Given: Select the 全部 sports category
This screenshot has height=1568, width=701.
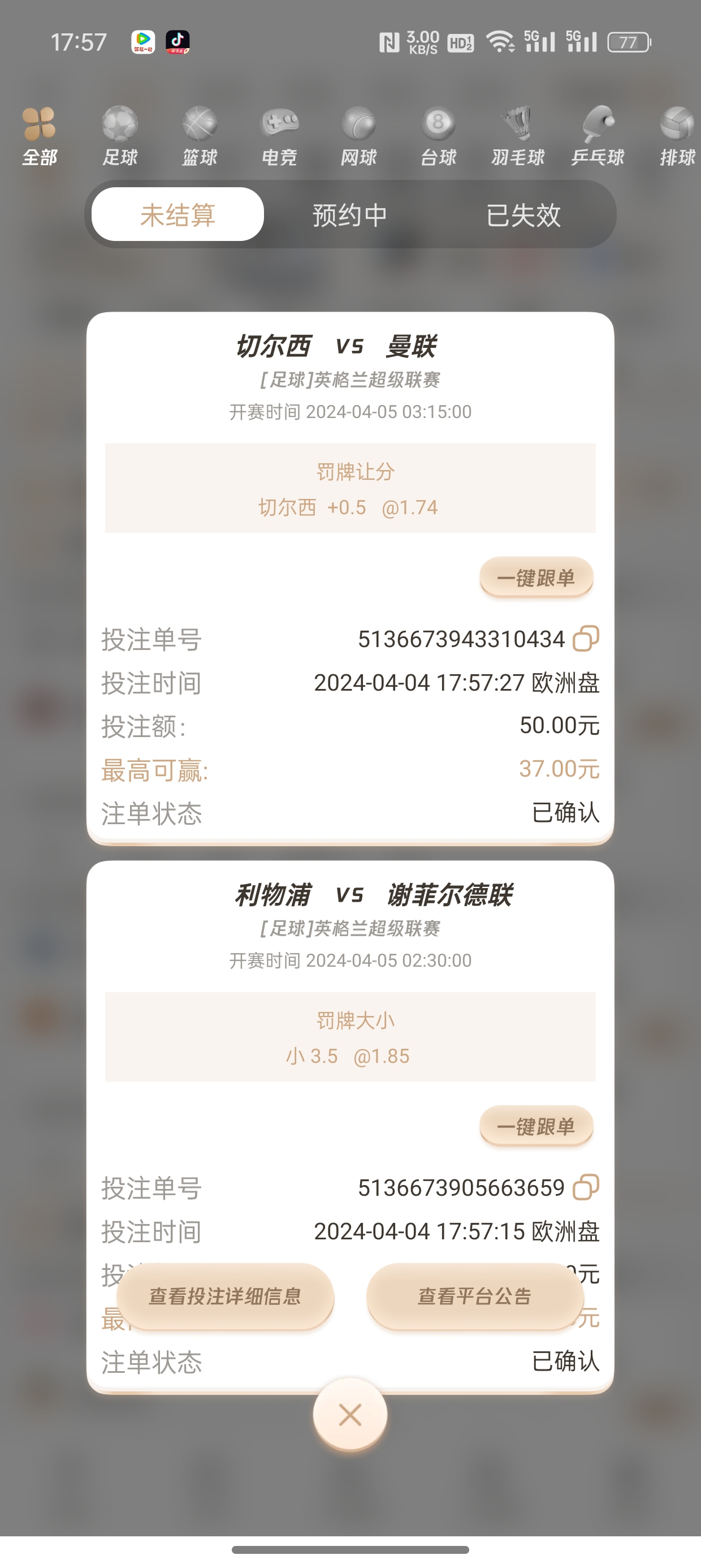Looking at the screenshot, I should pyautogui.click(x=40, y=136).
